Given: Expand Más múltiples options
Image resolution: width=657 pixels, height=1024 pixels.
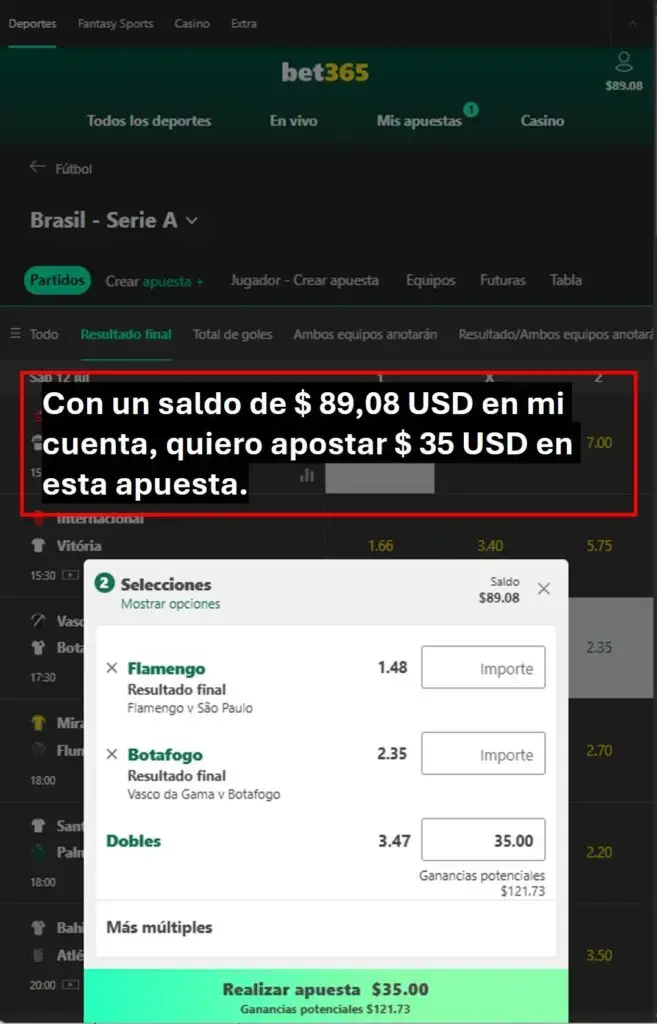Looking at the screenshot, I should [160, 927].
